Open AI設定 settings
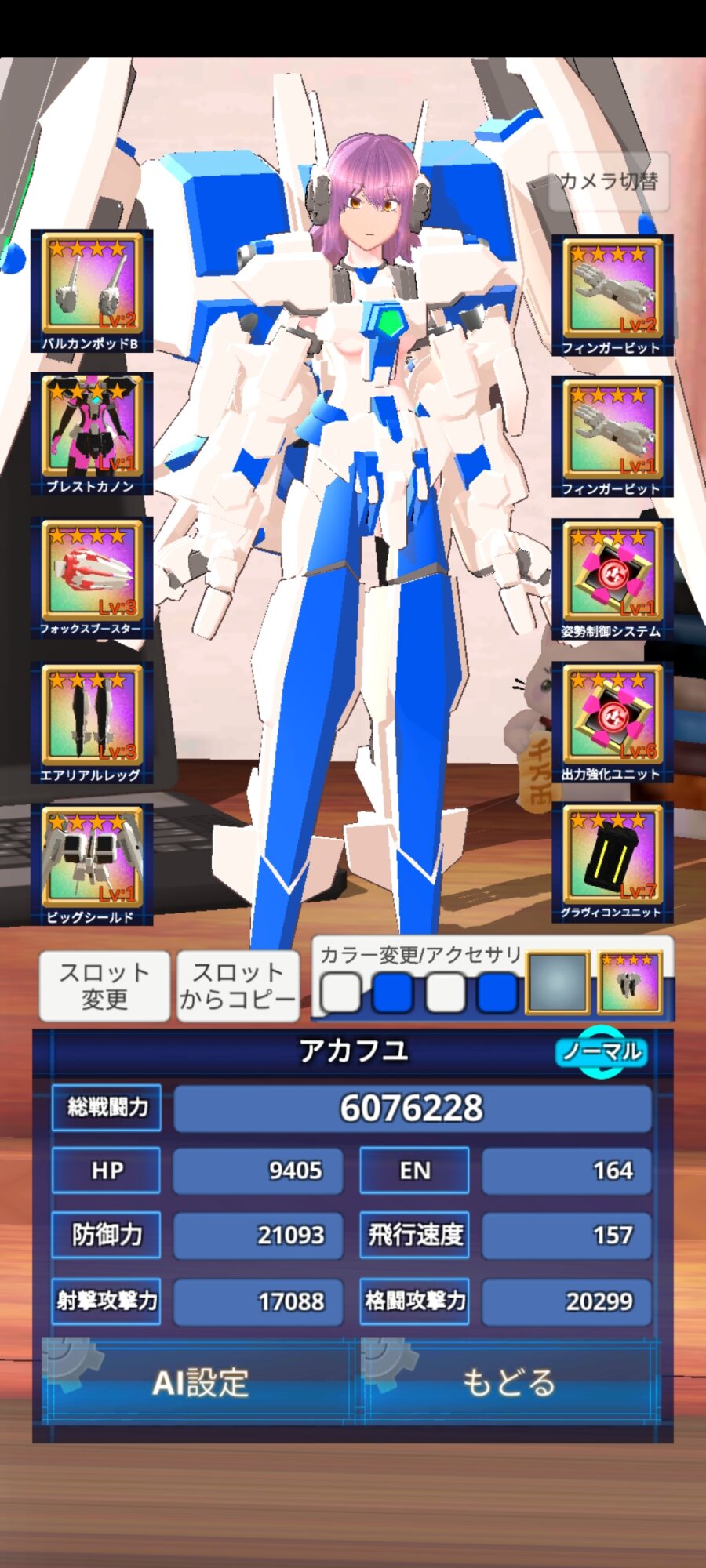Viewport: 706px width, 1568px height. (x=199, y=1383)
